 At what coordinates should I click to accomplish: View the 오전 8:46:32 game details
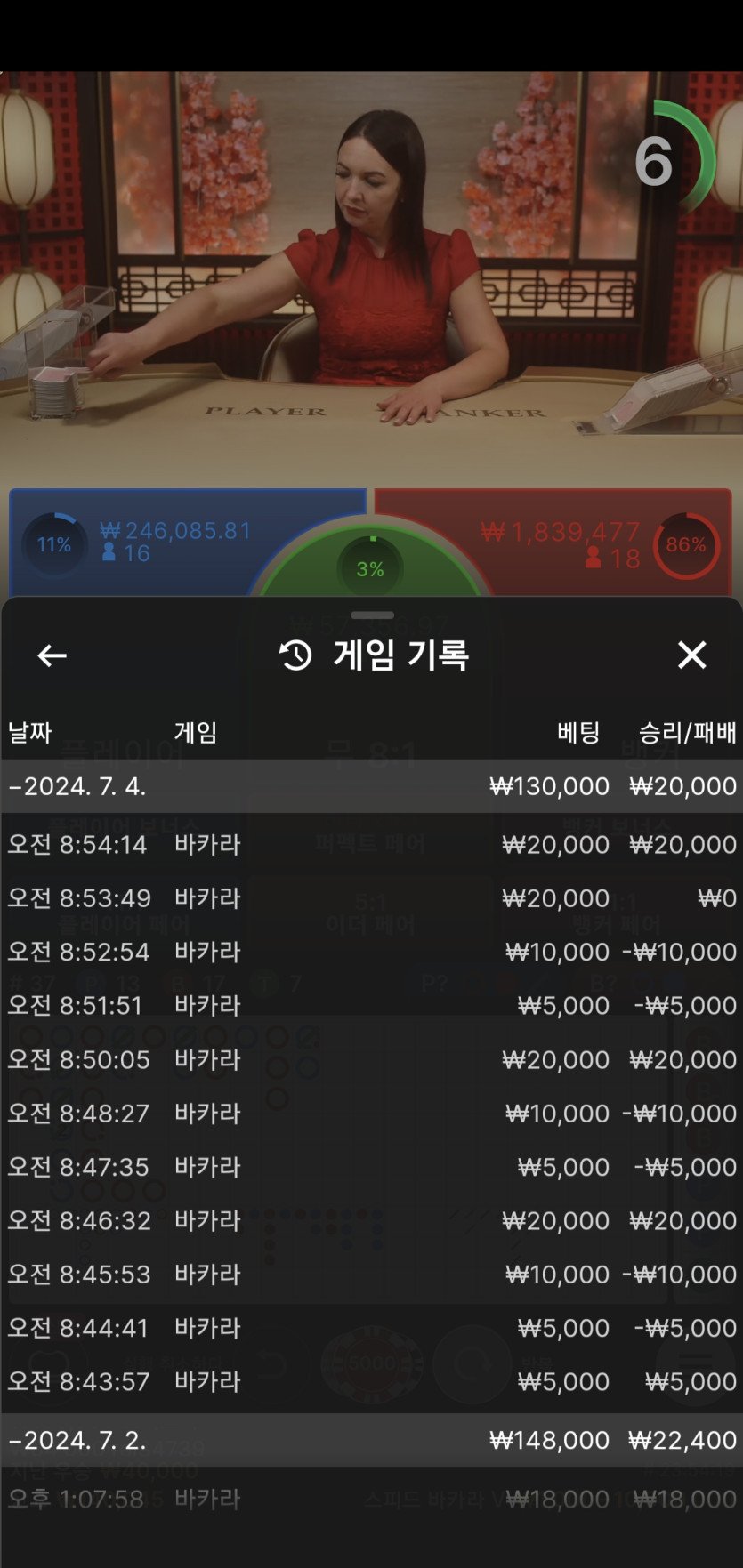[371, 1220]
